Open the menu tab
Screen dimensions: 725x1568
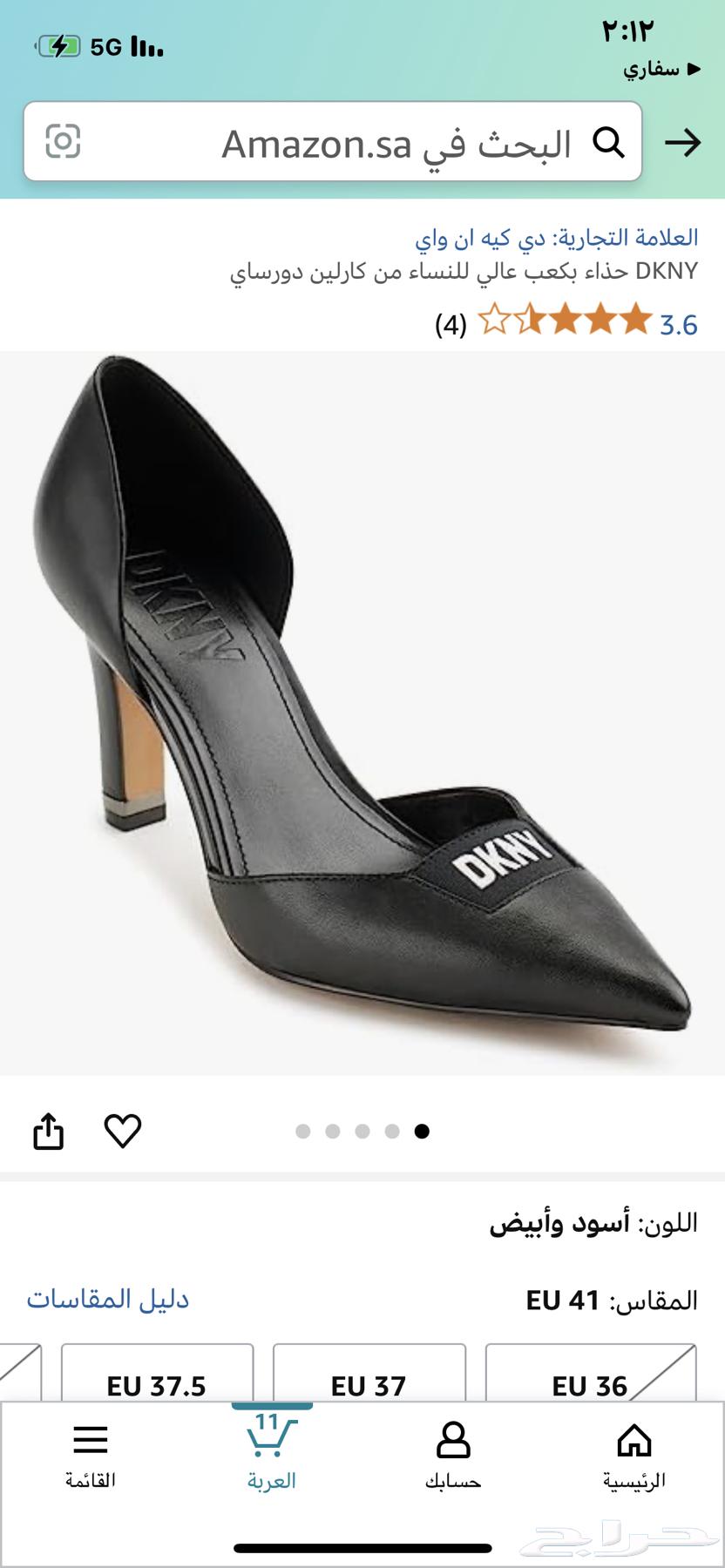pyautogui.click(x=91, y=1456)
